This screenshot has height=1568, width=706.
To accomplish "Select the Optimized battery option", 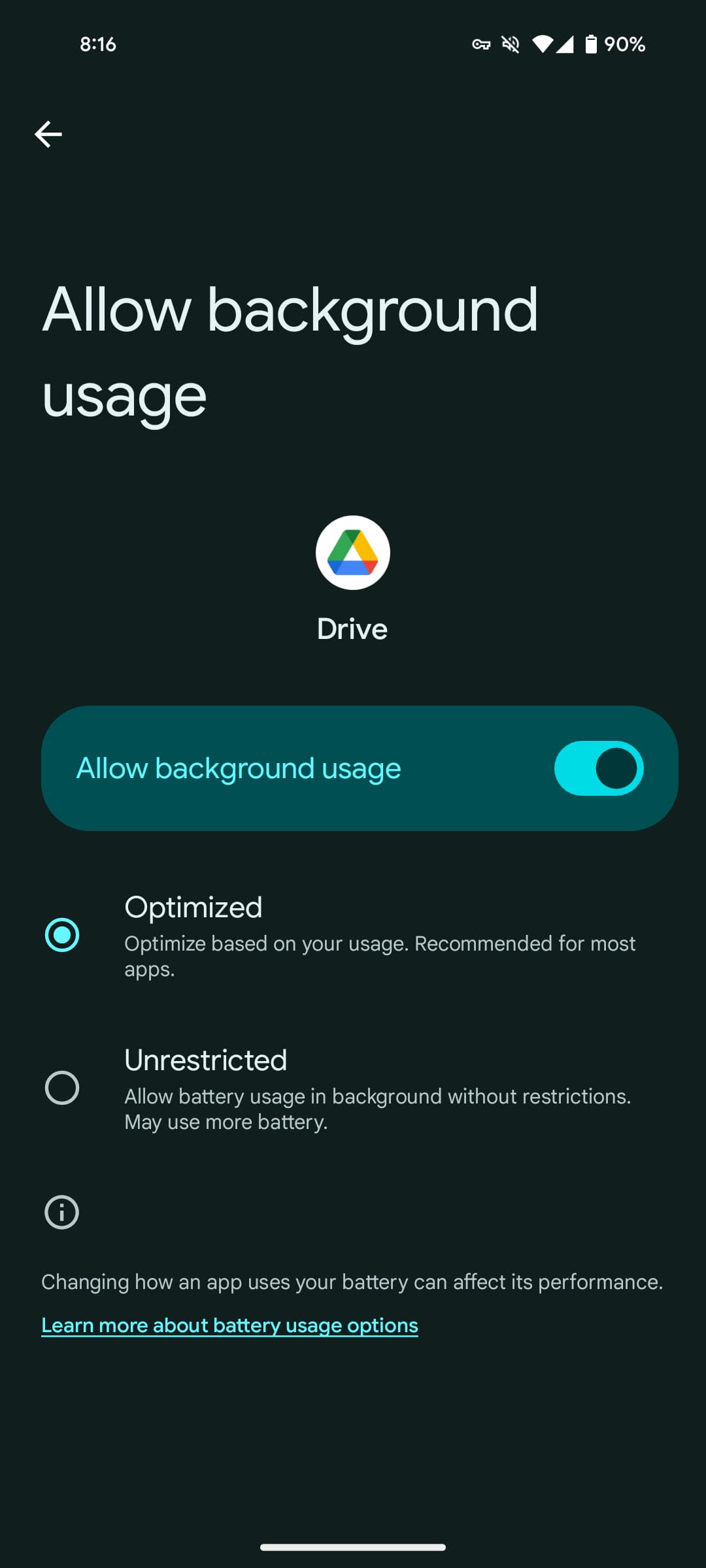I will click(x=63, y=935).
